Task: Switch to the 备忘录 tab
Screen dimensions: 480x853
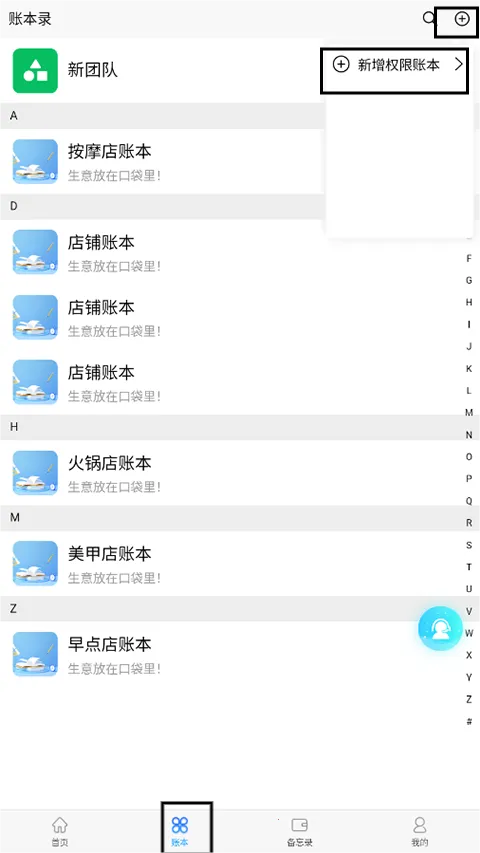Action: (x=300, y=831)
